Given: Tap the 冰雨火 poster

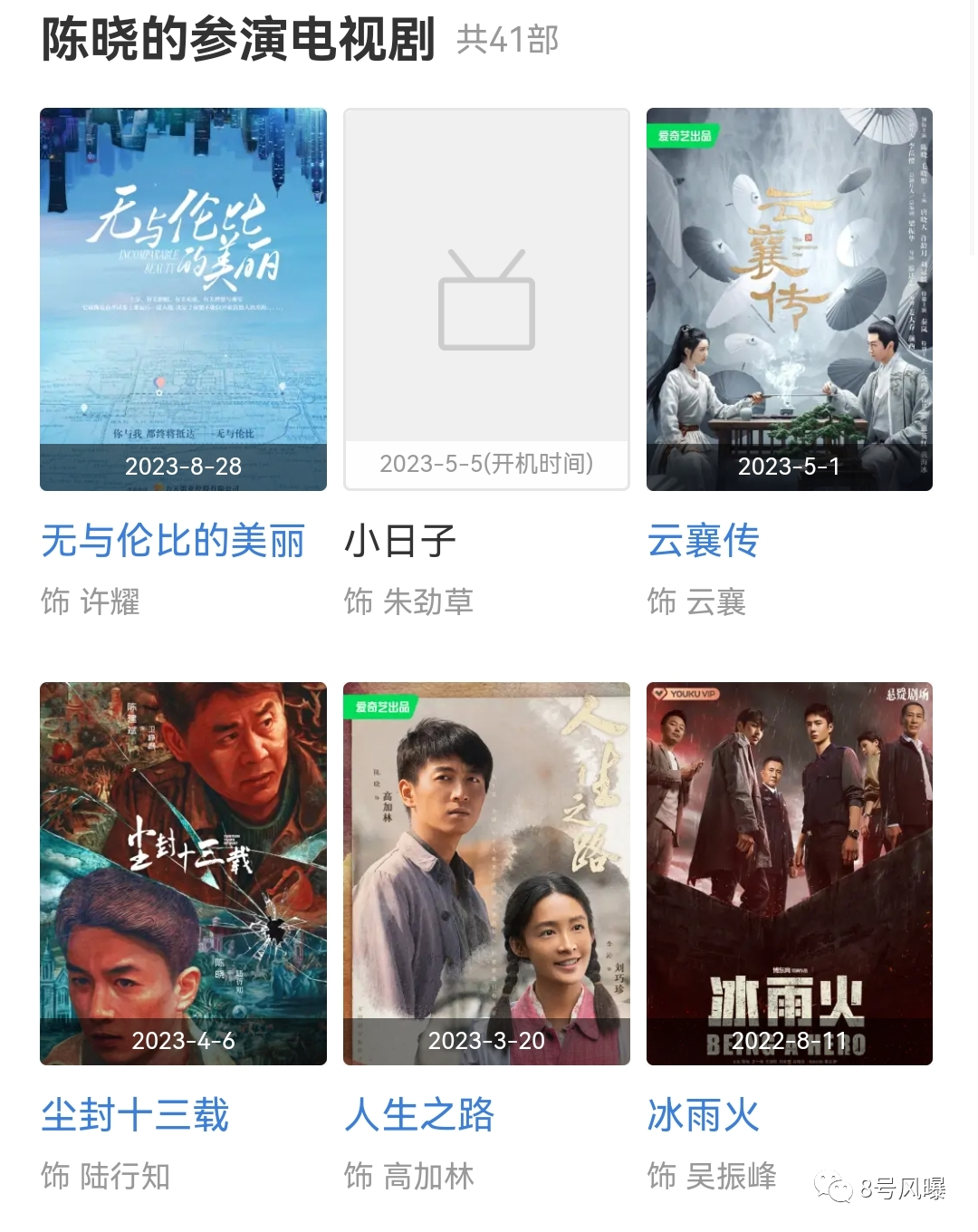Looking at the screenshot, I should pyautogui.click(x=789, y=872).
